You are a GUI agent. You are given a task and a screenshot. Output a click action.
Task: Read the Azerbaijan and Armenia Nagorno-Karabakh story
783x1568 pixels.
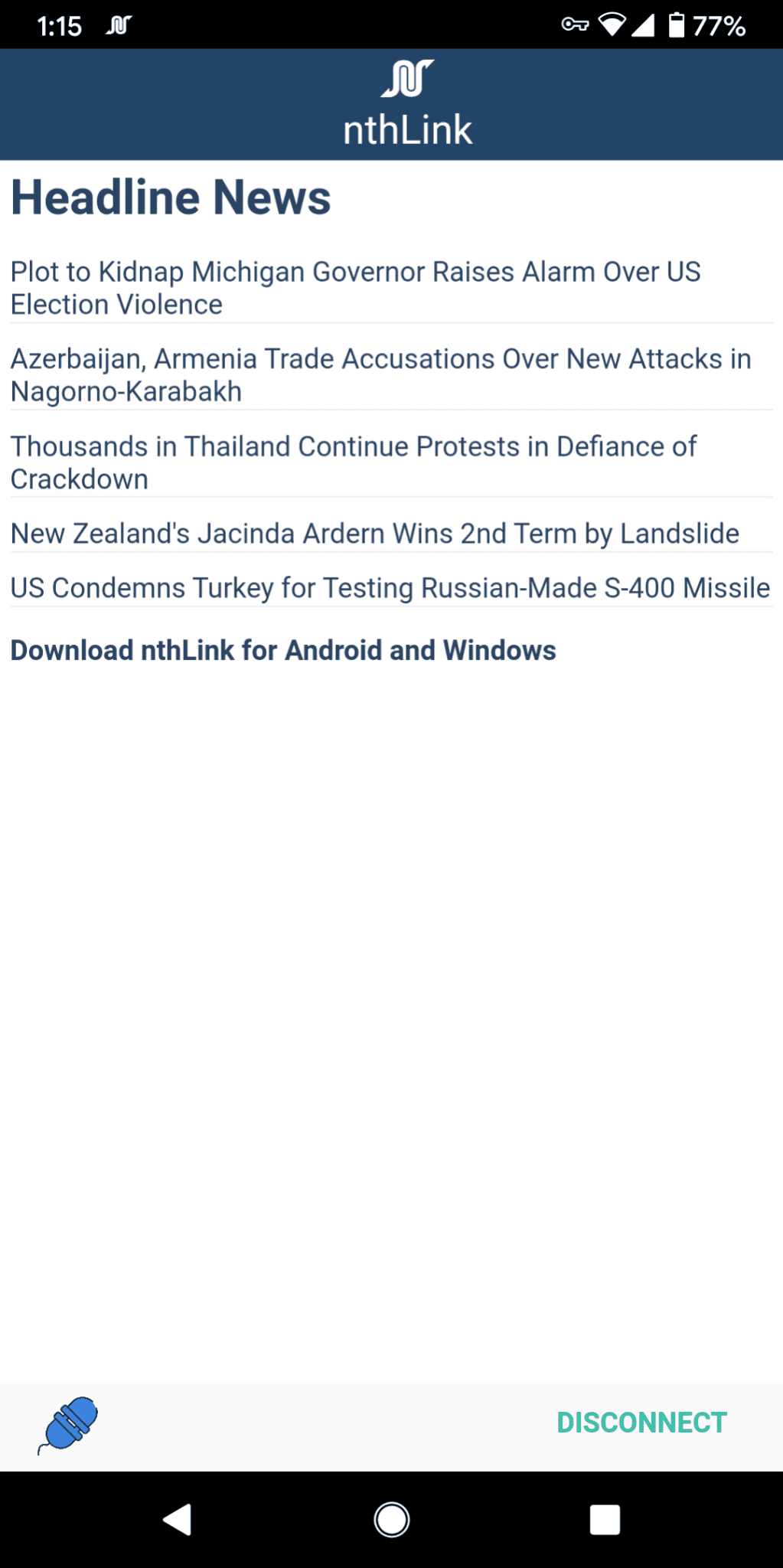pyautogui.click(x=380, y=374)
